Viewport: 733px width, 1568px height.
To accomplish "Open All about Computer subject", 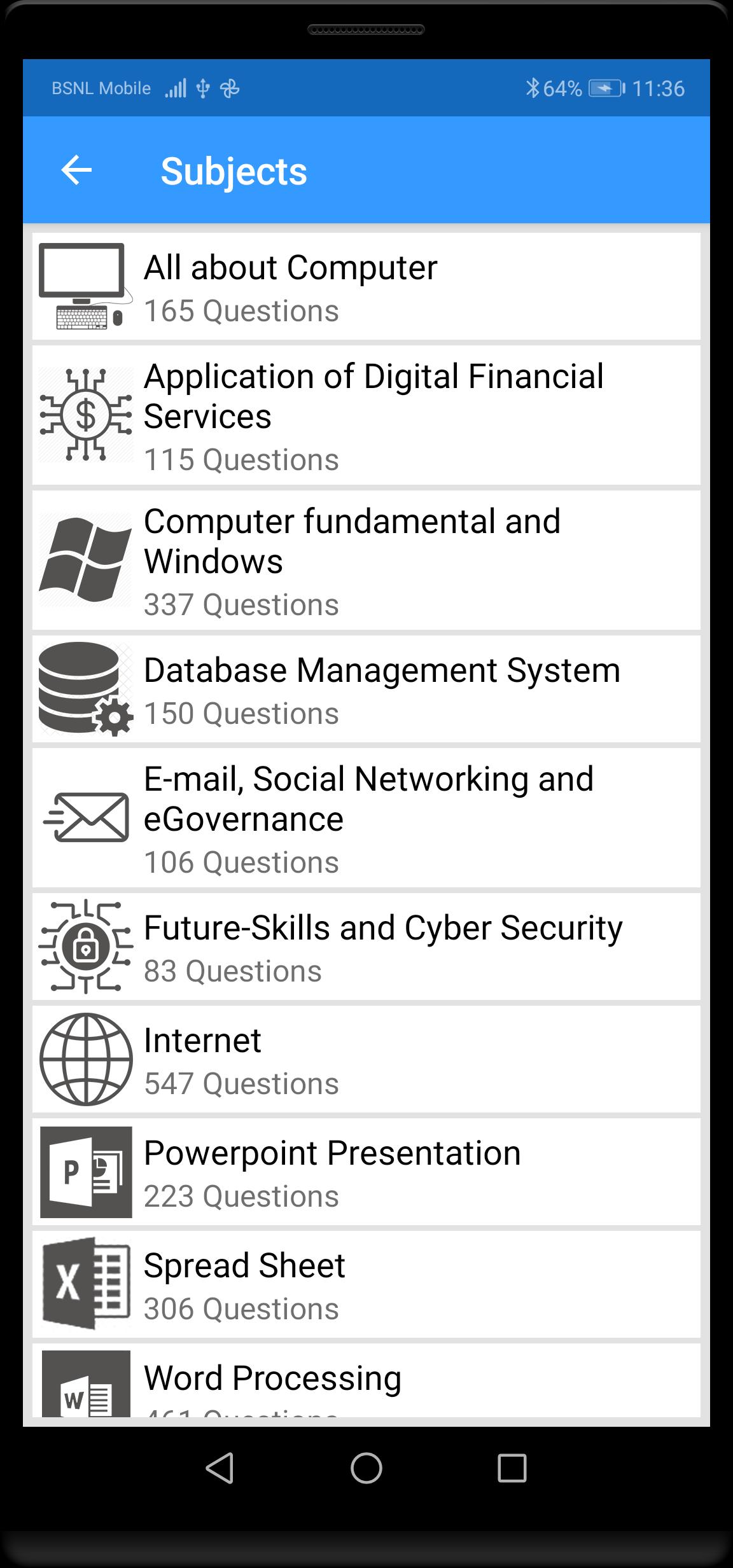I will click(366, 286).
